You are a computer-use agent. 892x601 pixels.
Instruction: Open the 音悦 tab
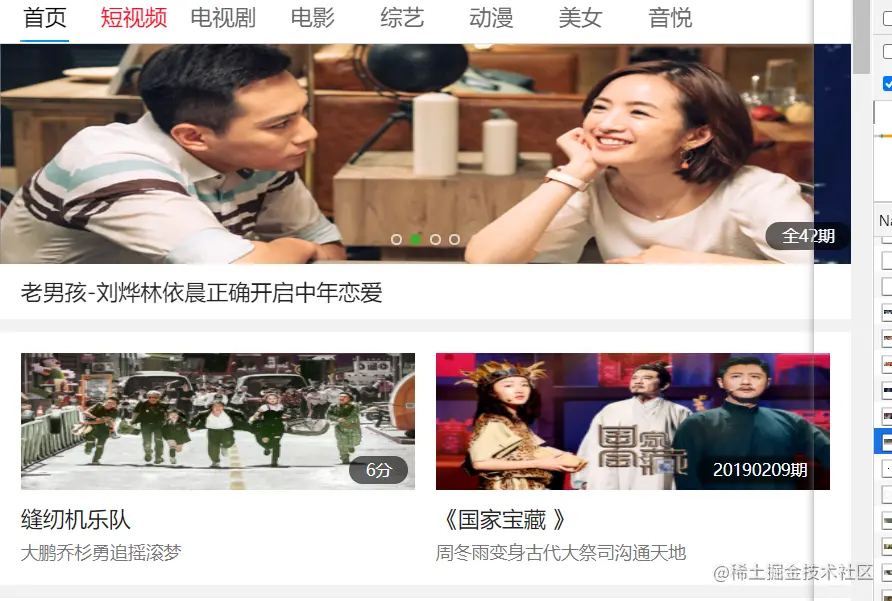pyautogui.click(x=670, y=18)
